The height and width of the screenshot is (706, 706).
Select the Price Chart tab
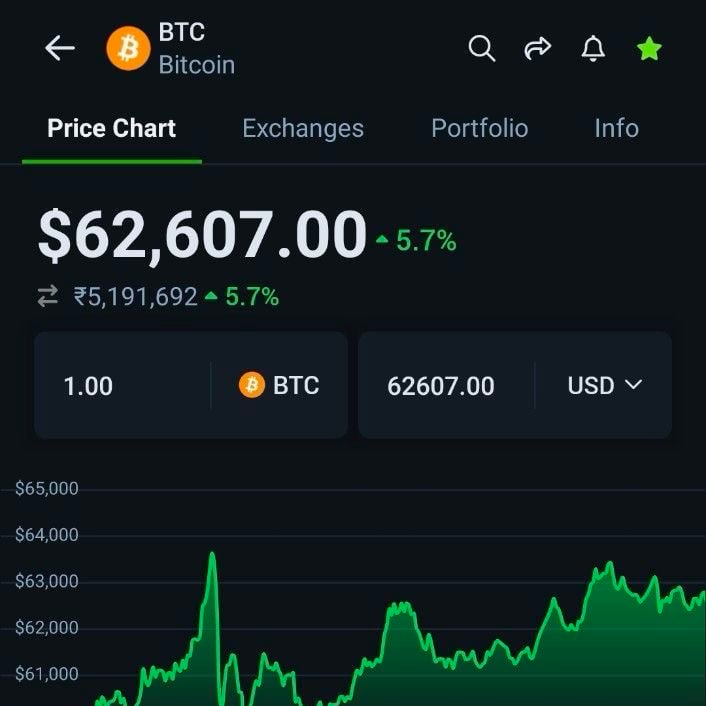click(x=112, y=128)
